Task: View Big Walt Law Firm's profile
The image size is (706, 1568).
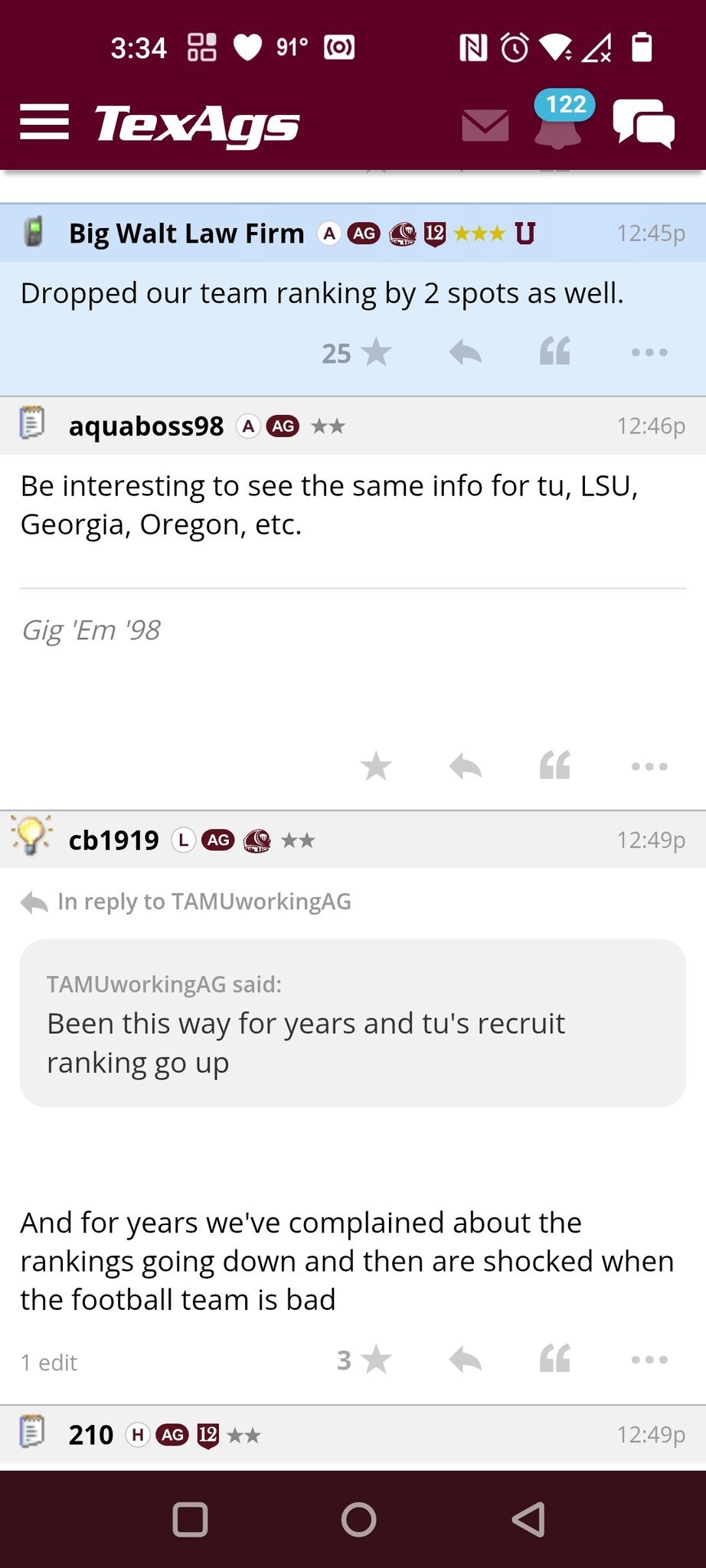Action: 186,234
